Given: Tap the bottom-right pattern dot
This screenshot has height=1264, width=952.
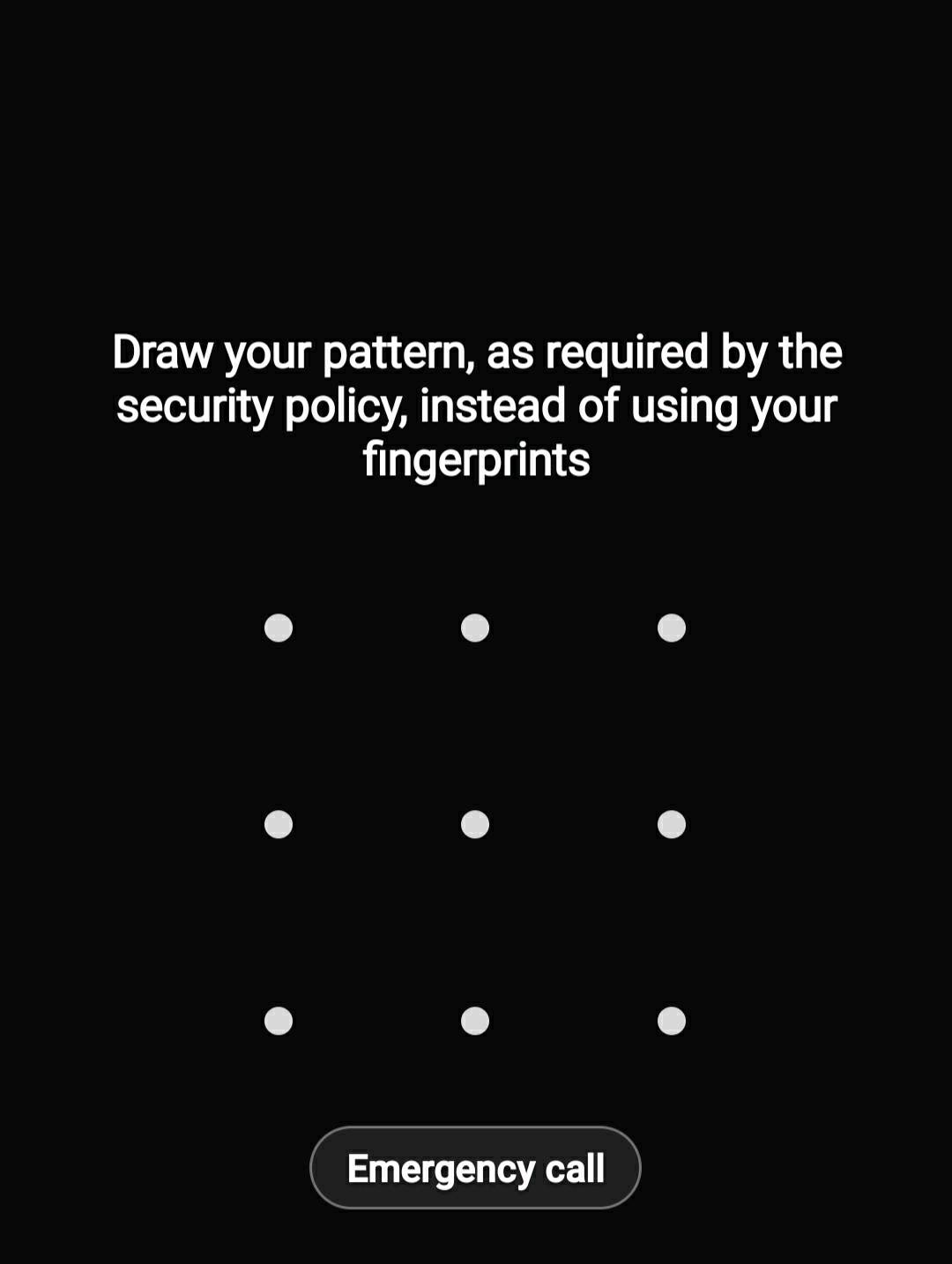Looking at the screenshot, I should [672, 1022].
